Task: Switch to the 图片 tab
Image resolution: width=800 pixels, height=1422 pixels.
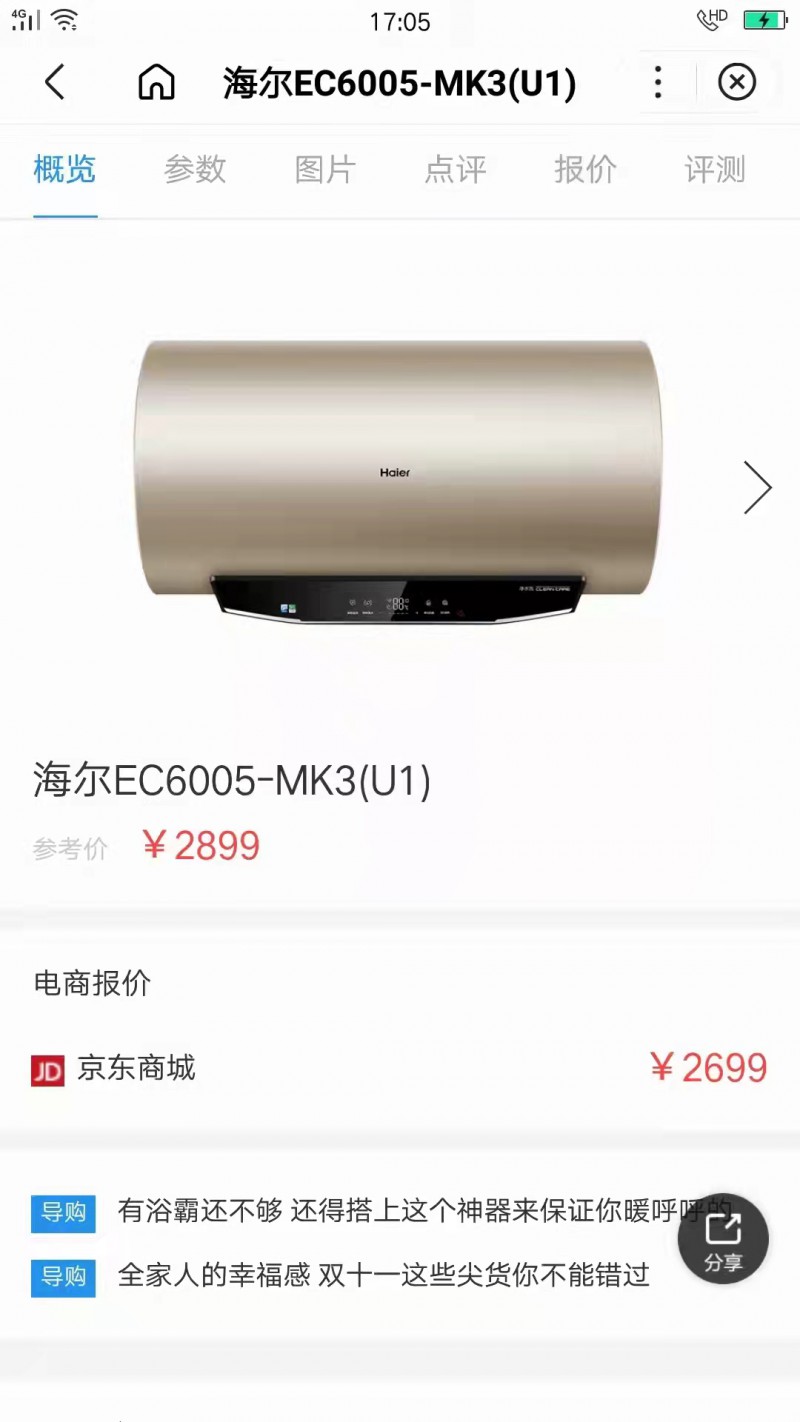Action: (325, 170)
